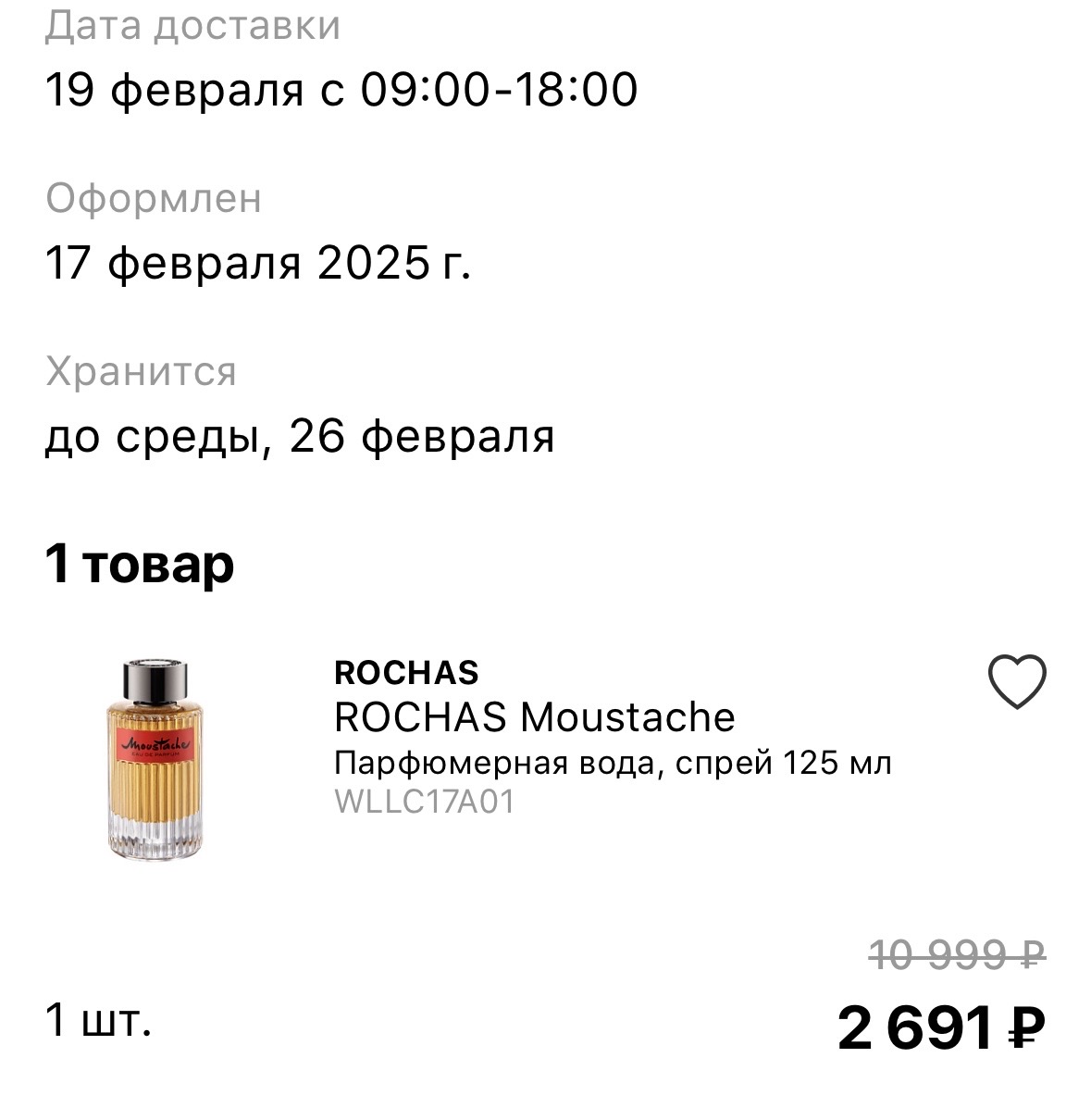Open the ROCHAS Moustache product image
The height and width of the screenshot is (1120, 1091).
[155, 759]
